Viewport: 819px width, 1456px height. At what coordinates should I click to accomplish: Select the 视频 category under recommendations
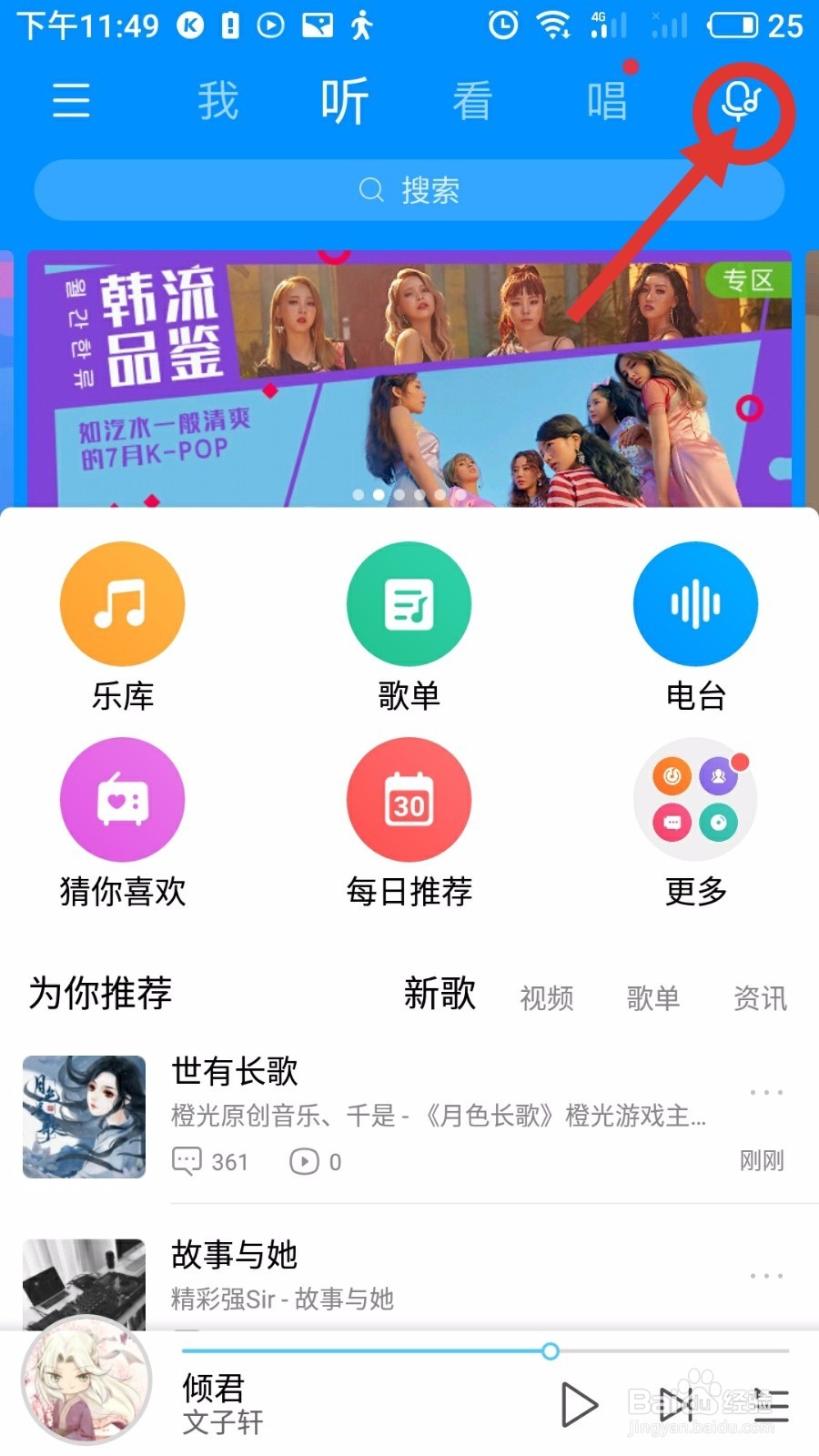point(545,998)
